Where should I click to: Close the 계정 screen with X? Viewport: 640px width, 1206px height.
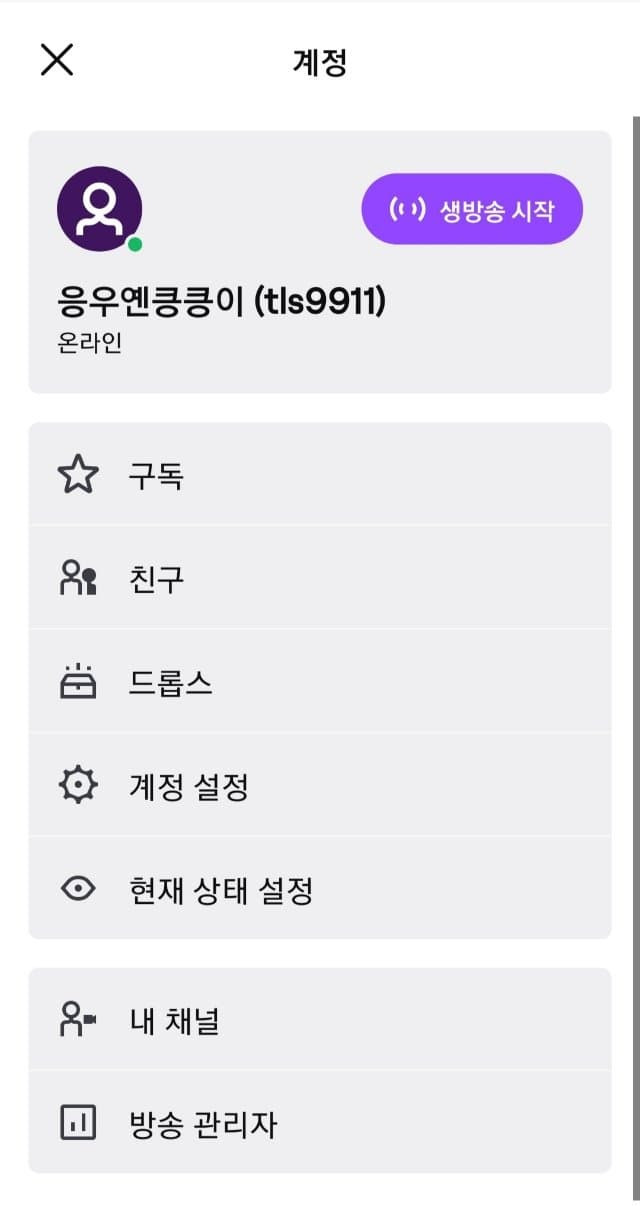(57, 60)
